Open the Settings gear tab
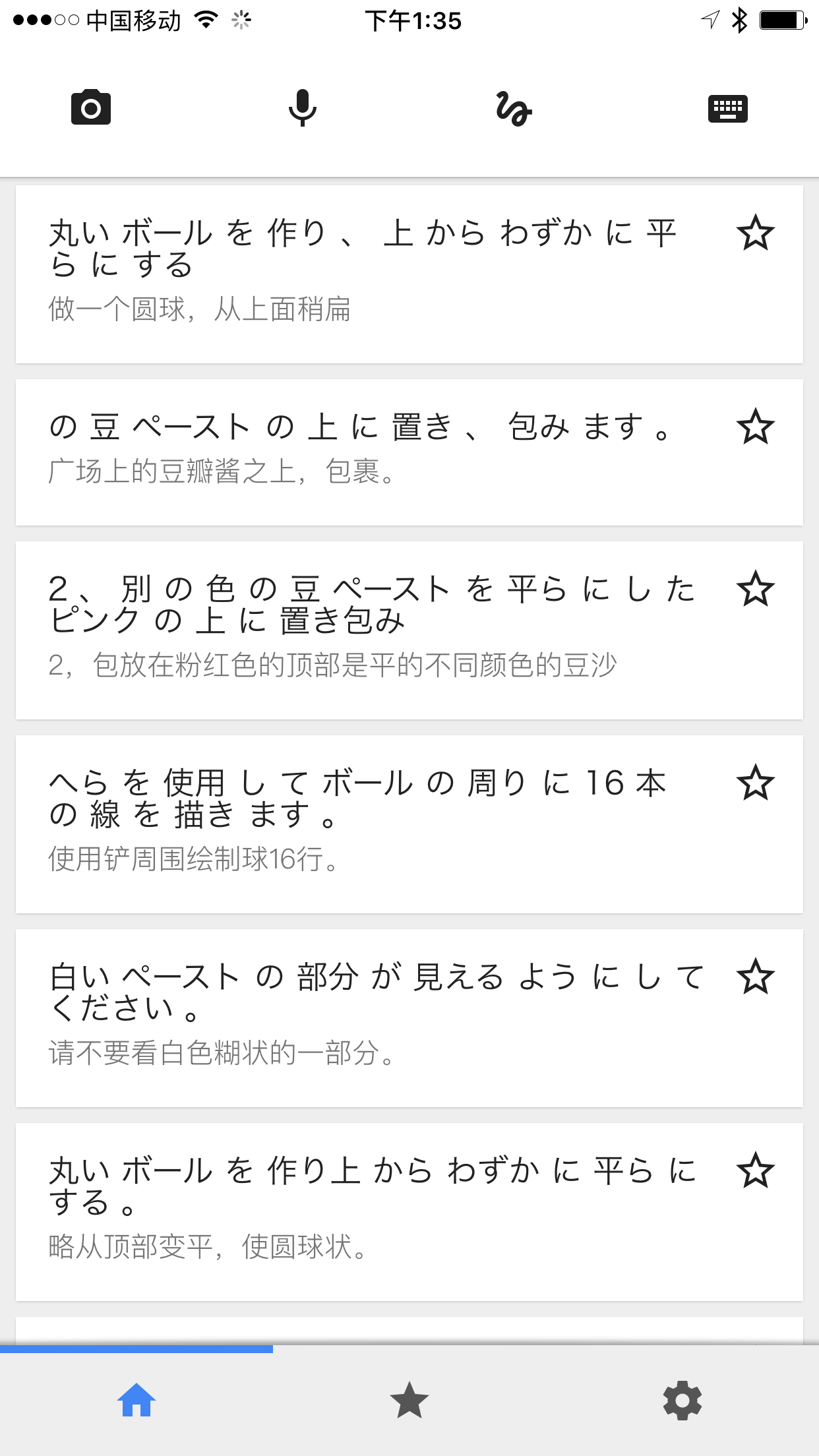819x1456 pixels. (682, 1401)
